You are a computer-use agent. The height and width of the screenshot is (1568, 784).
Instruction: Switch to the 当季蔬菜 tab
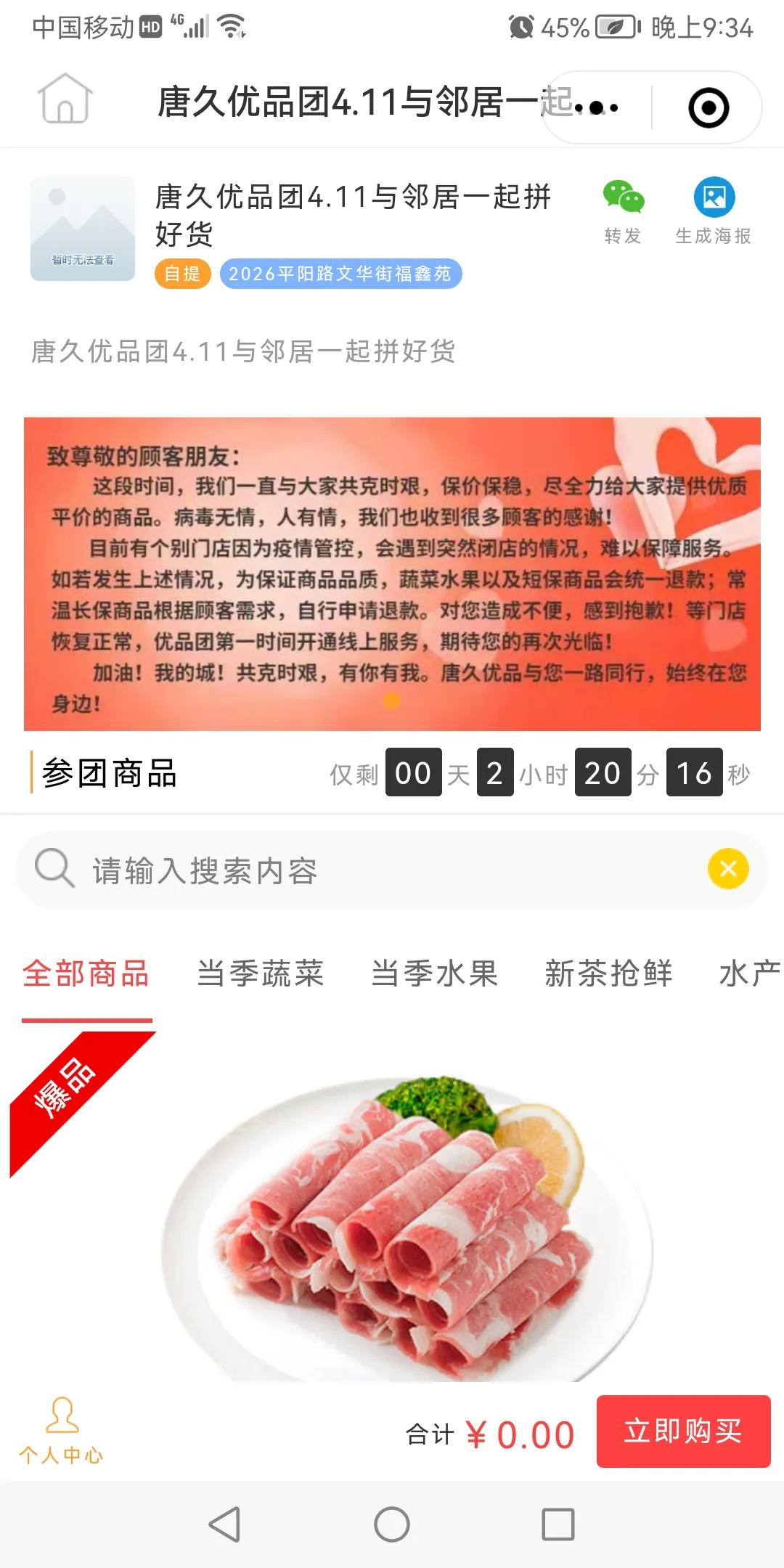pyautogui.click(x=259, y=975)
